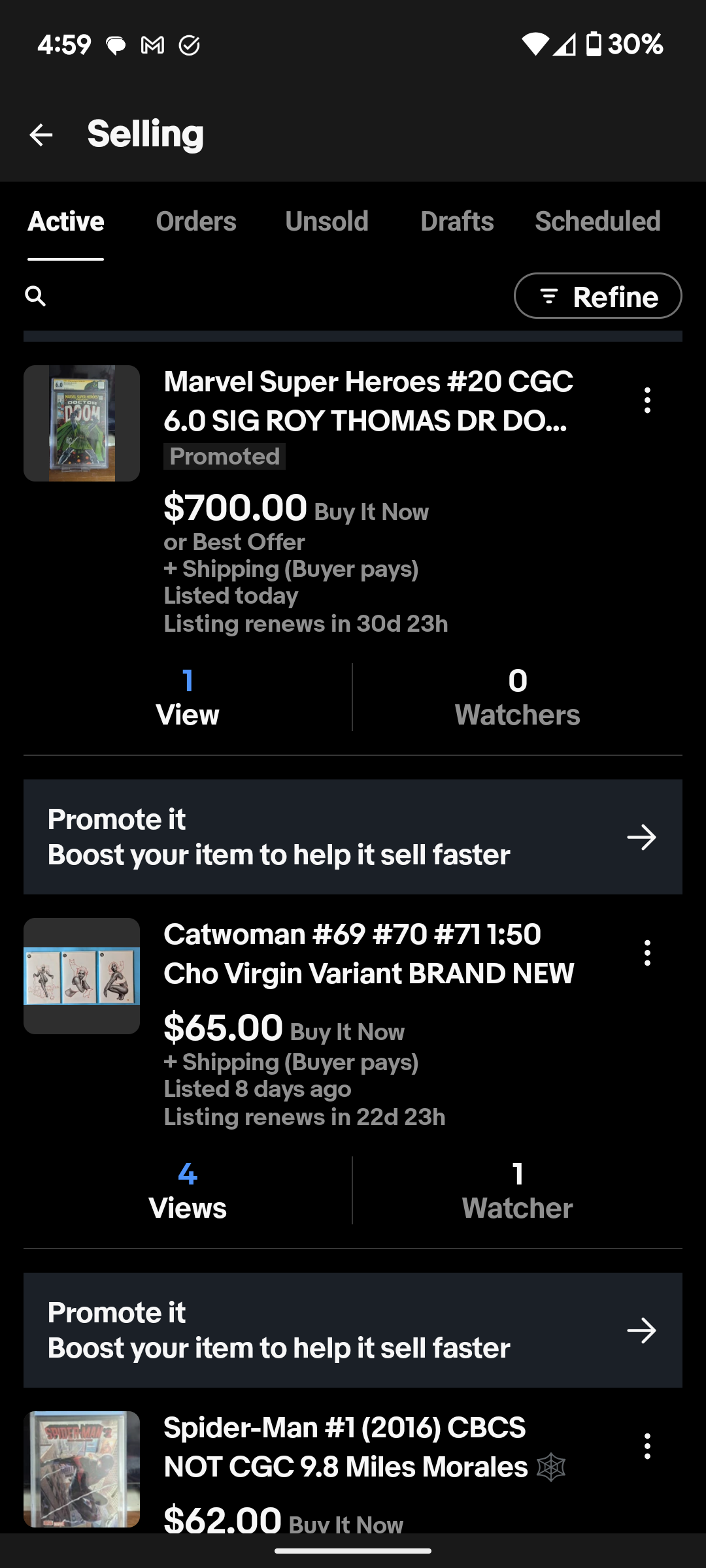This screenshot has height=1568, width=706.
Task: View the 4 Views stats for Catwoman
Action: pyautogui.click(x=188, y=1190)
